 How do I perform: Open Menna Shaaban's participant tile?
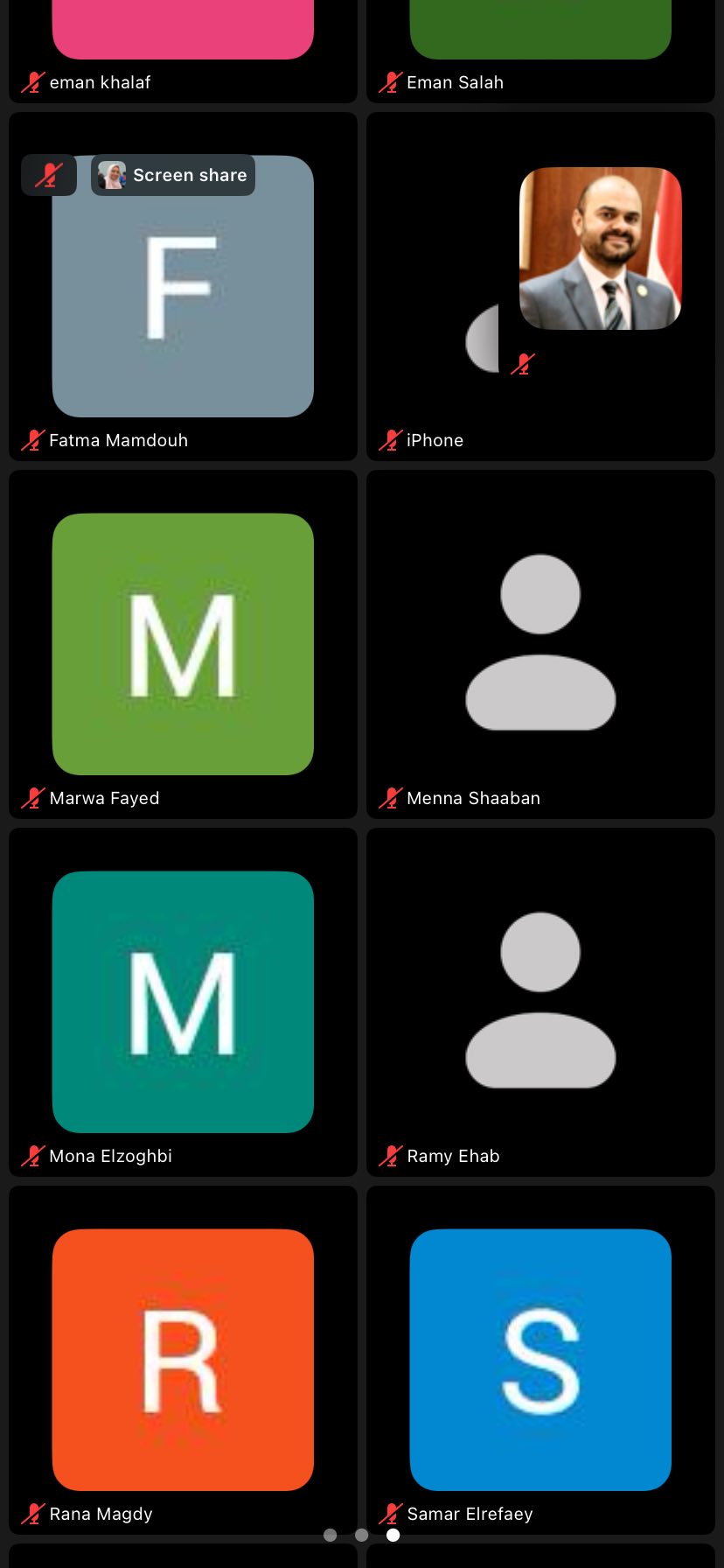pos(540,644)
